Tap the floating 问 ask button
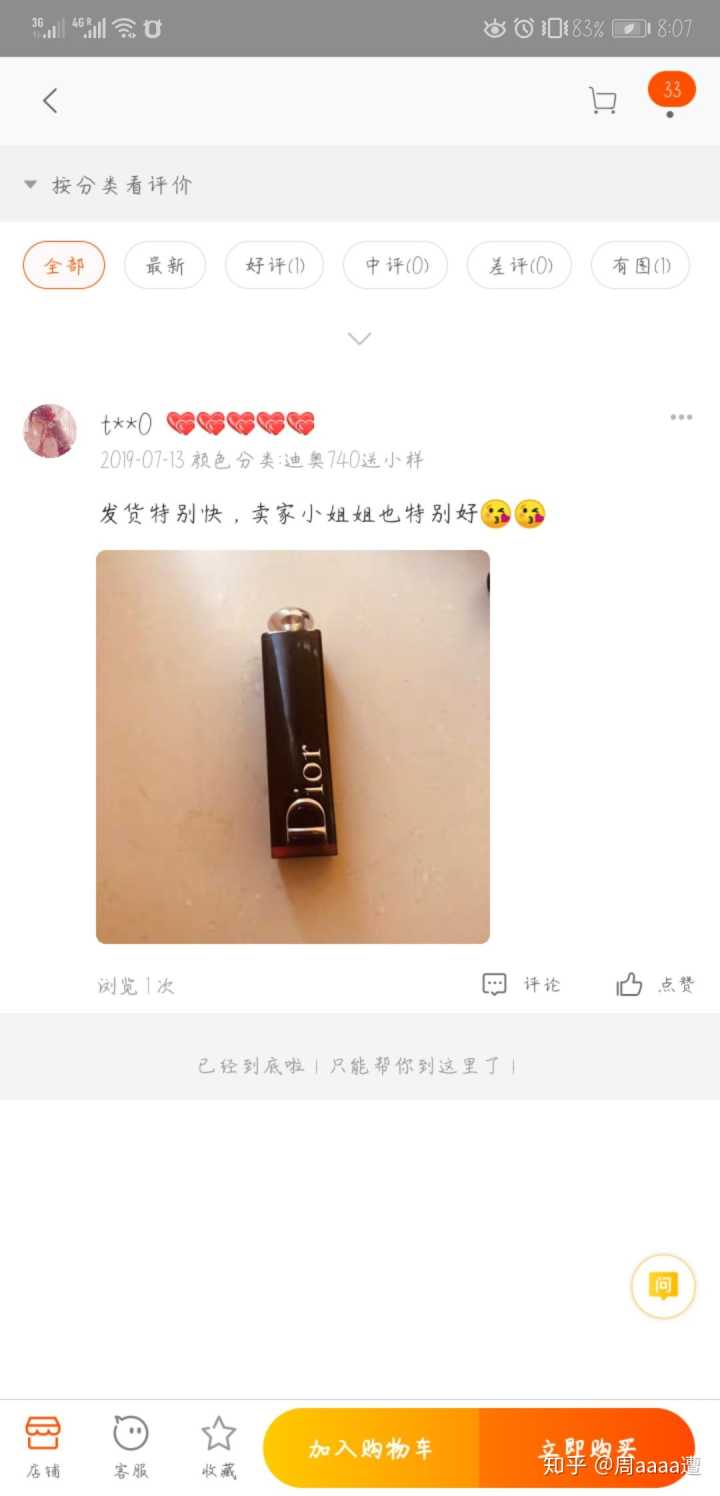Viewport: 720px width, 1496px height. pos(662,1286)
